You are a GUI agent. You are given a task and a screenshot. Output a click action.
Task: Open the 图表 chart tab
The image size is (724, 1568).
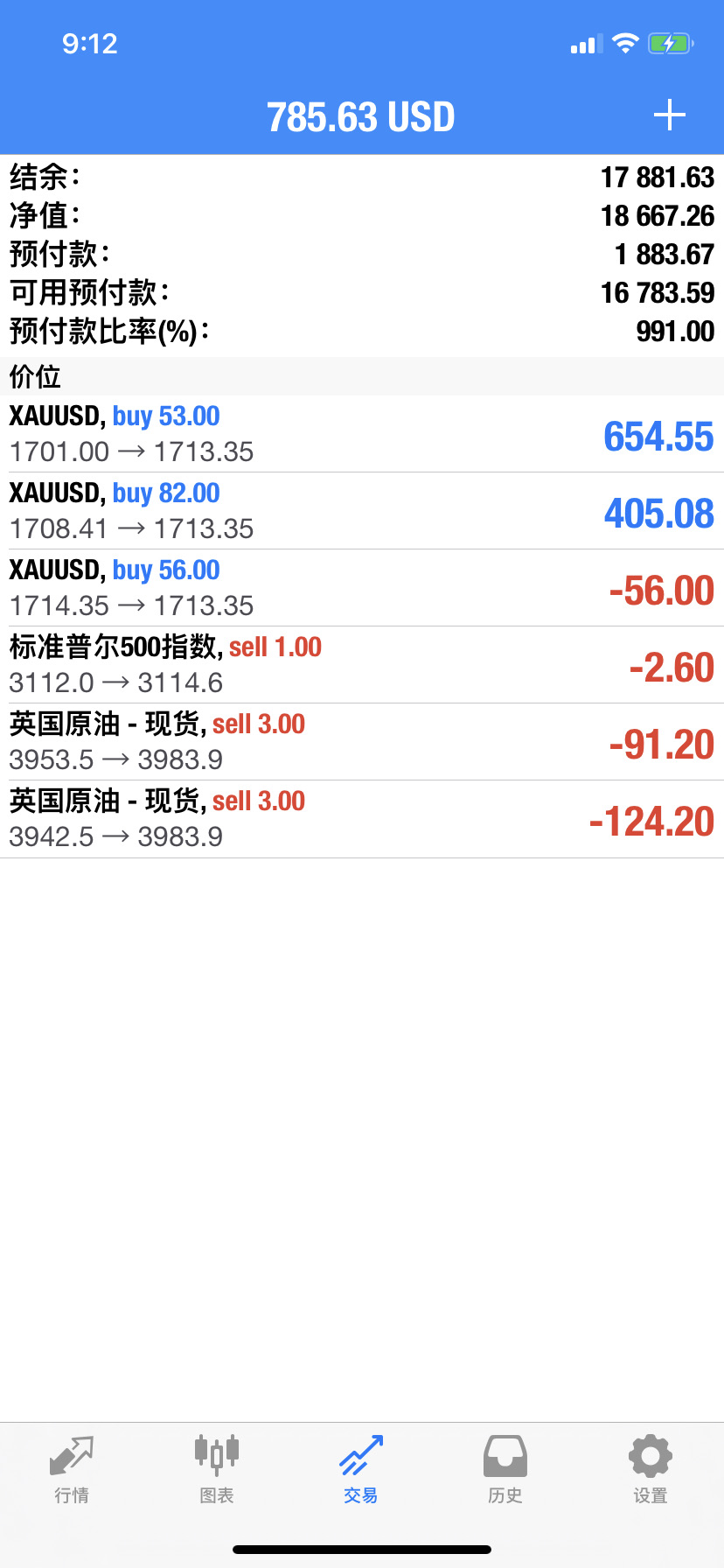pyautogui.click(x=216, y=1470)
